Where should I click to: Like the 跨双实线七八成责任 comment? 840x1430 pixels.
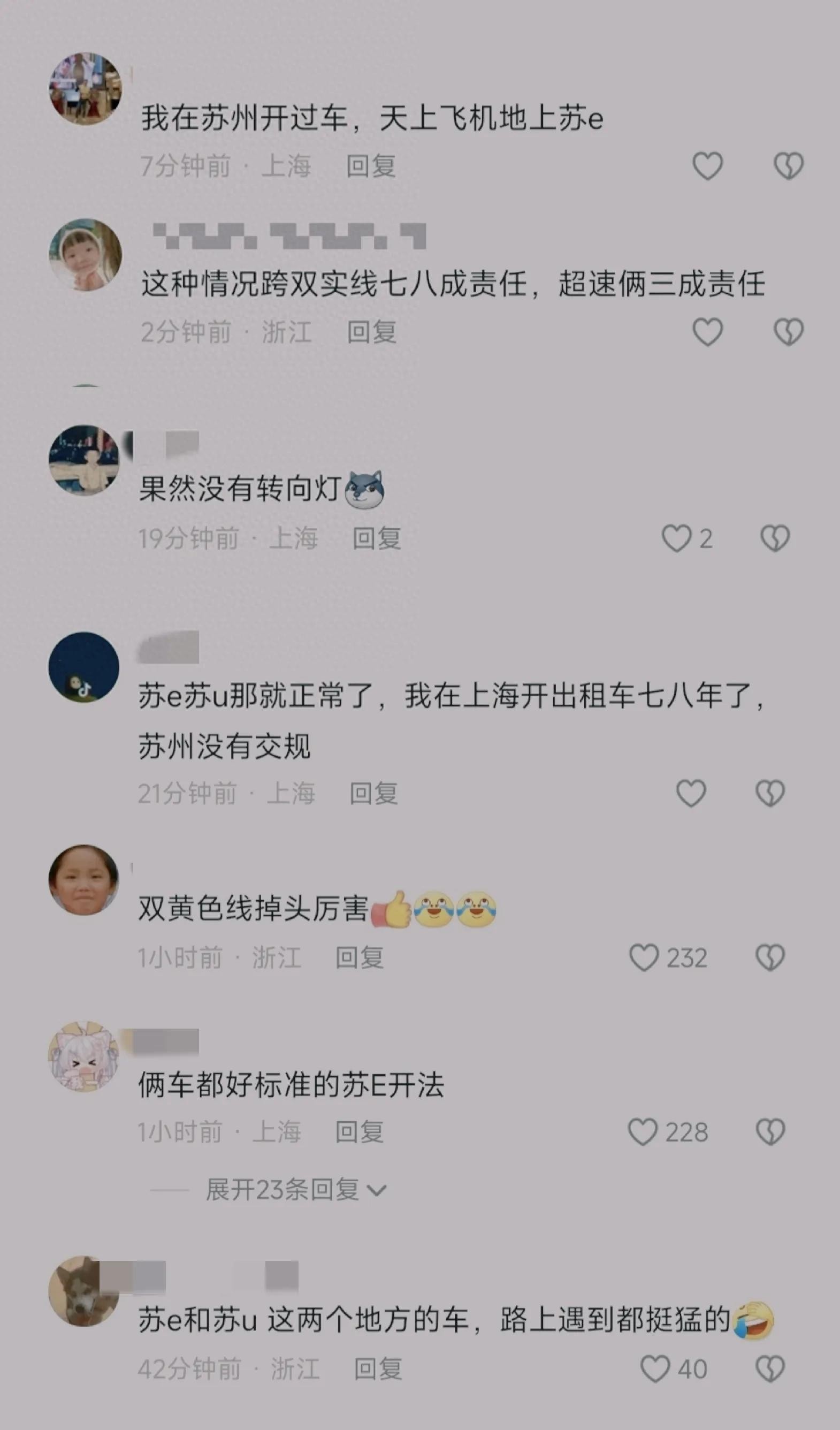[x=707, y=332]
